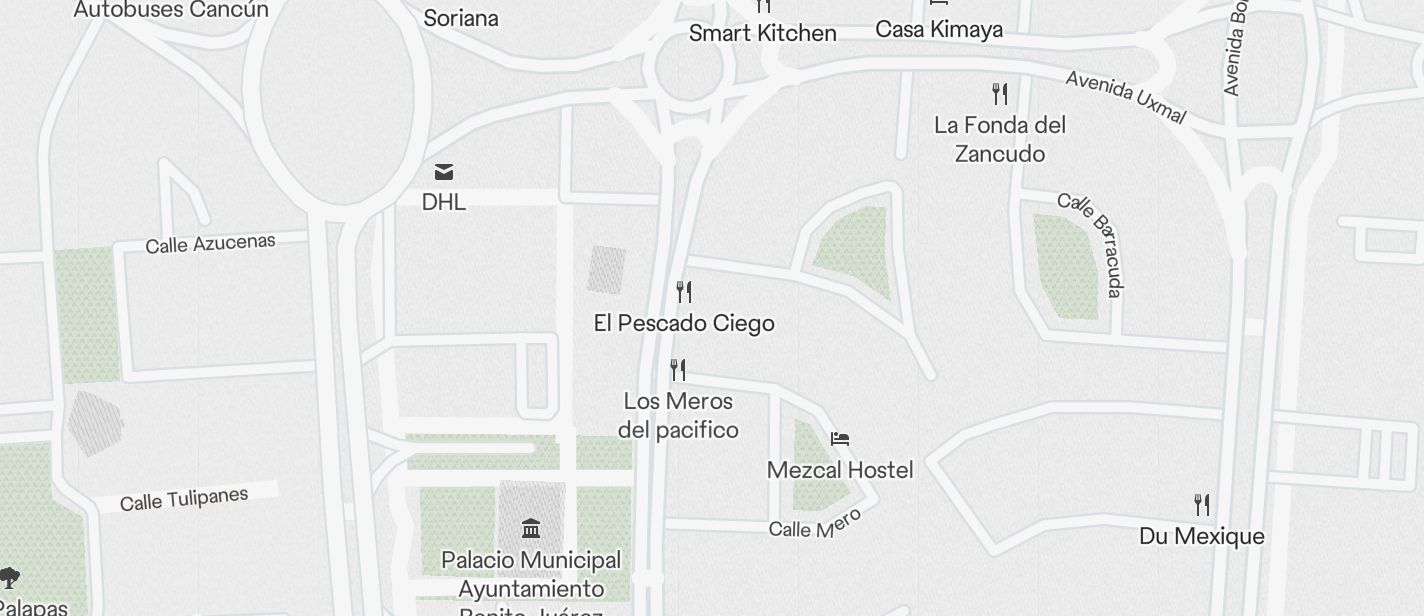Select the Smart Kitchen place marker
Viewport: 1424px width, 616px height.
point(763,7)
